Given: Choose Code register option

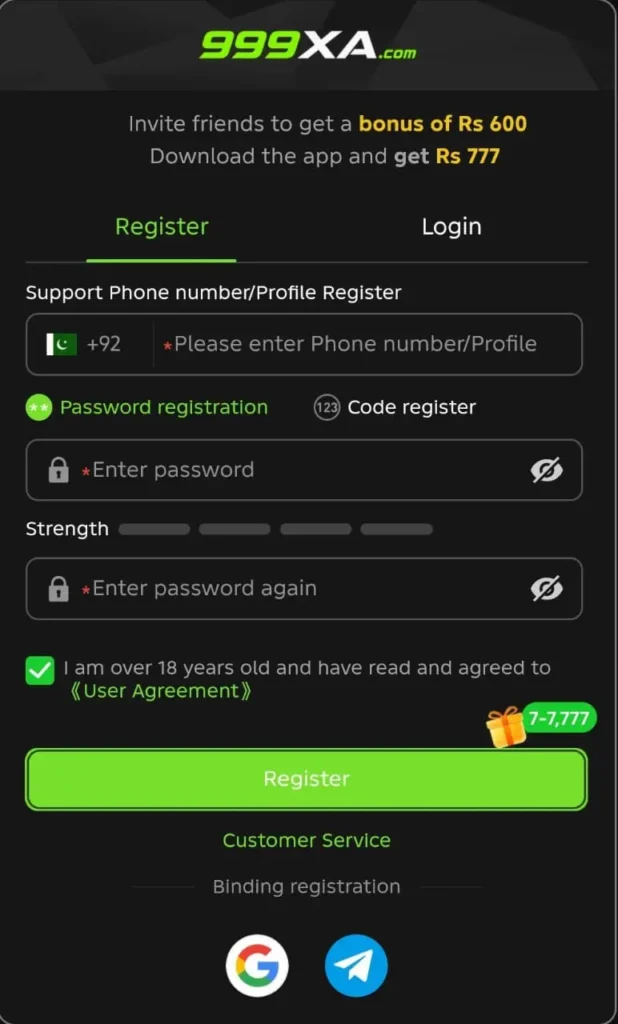Looking at the screenshot, I should click(395, 408).
